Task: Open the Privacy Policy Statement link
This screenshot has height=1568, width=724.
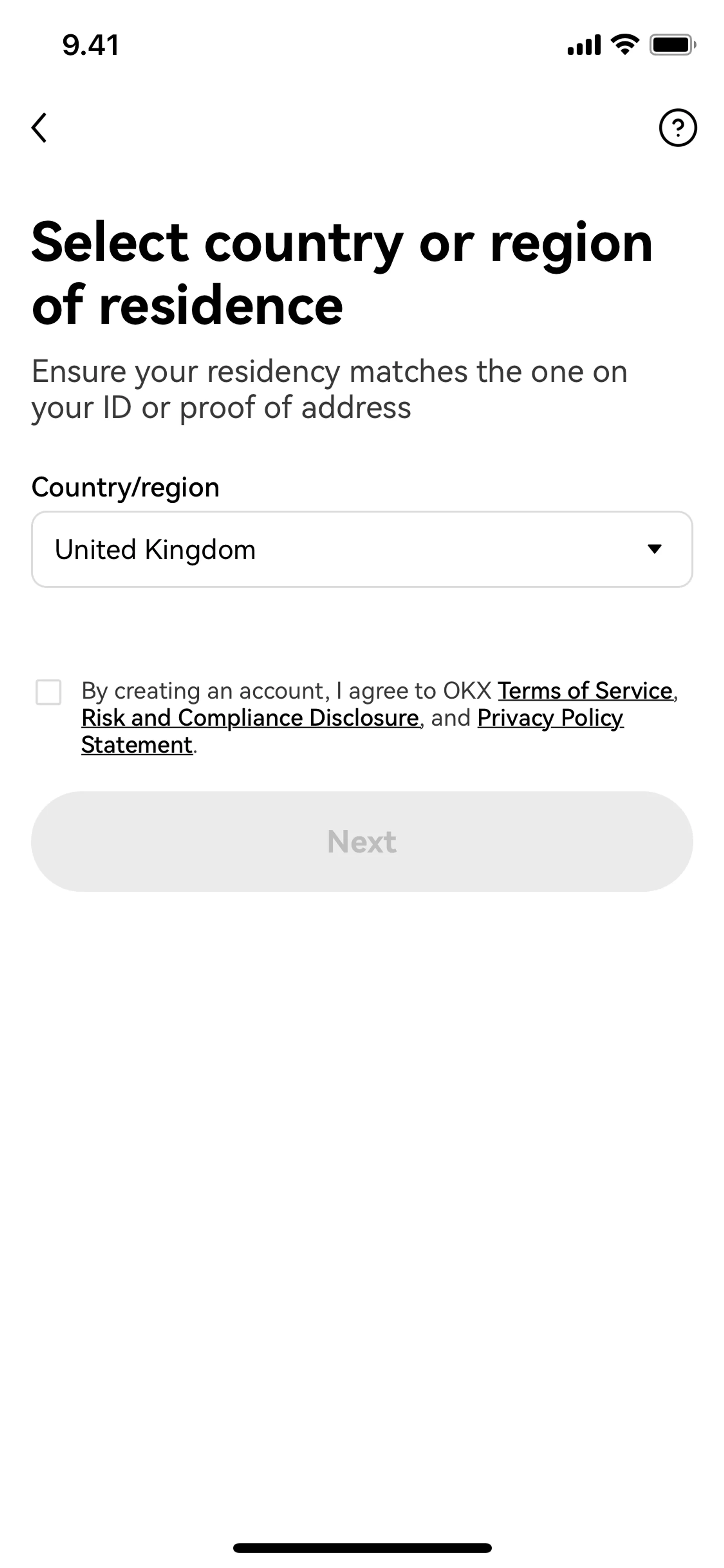Action: coord(549,718)
